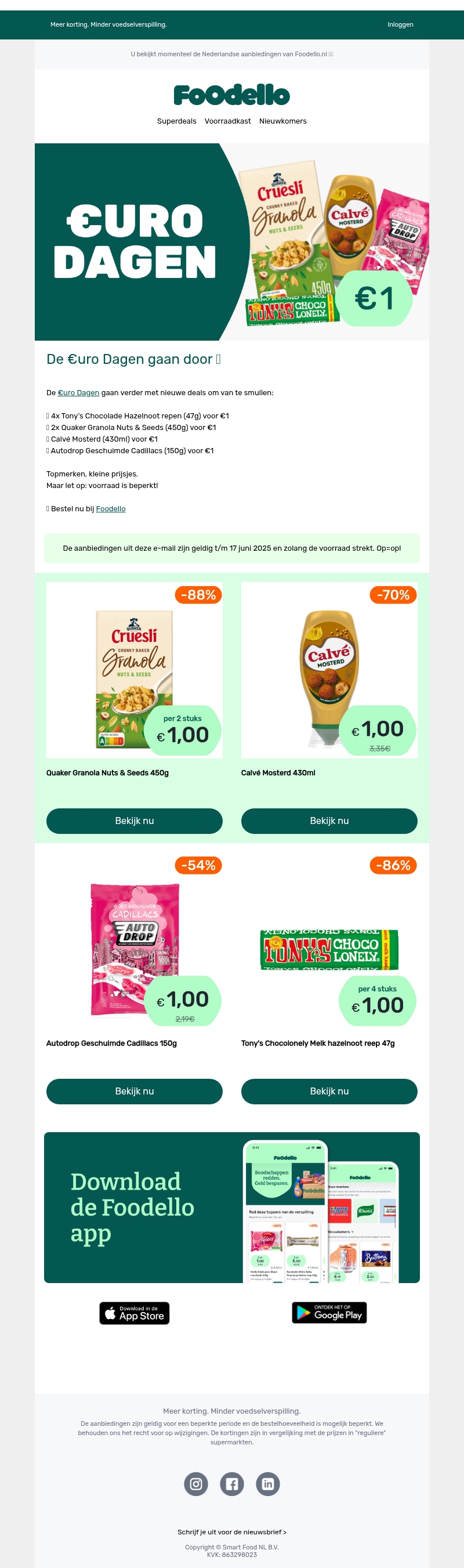View Tony's Chocolonely reep via Bekijk nu
The height and width of the screenshot is (1568, 464).
(329, 1091)
